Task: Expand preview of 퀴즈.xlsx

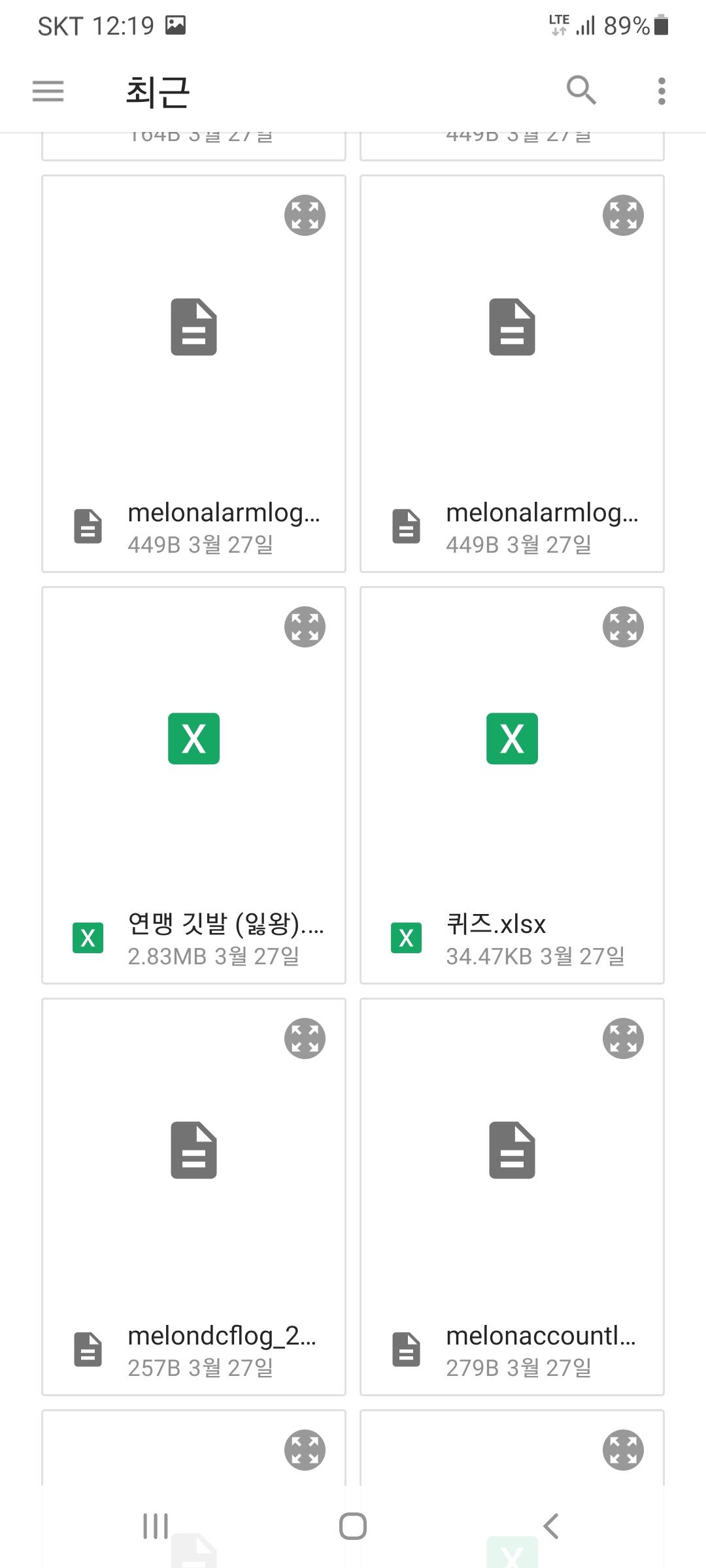Action: 623,627
